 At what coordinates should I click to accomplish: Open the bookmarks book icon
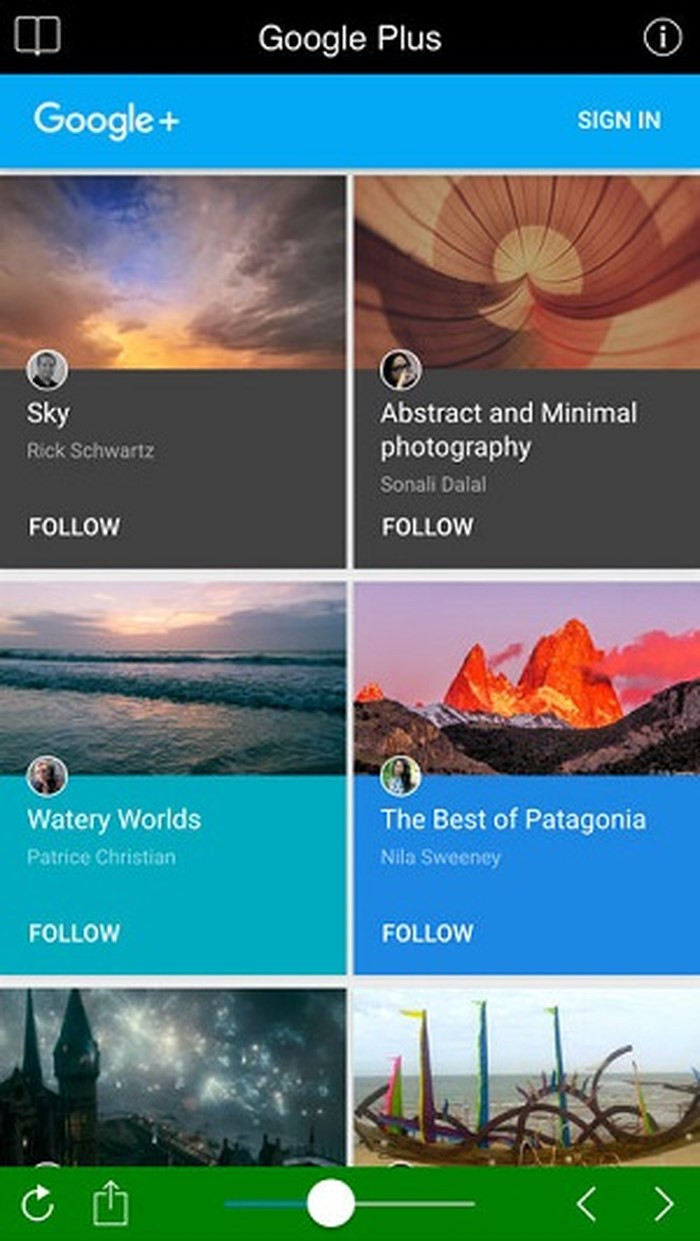pos(37,37)
